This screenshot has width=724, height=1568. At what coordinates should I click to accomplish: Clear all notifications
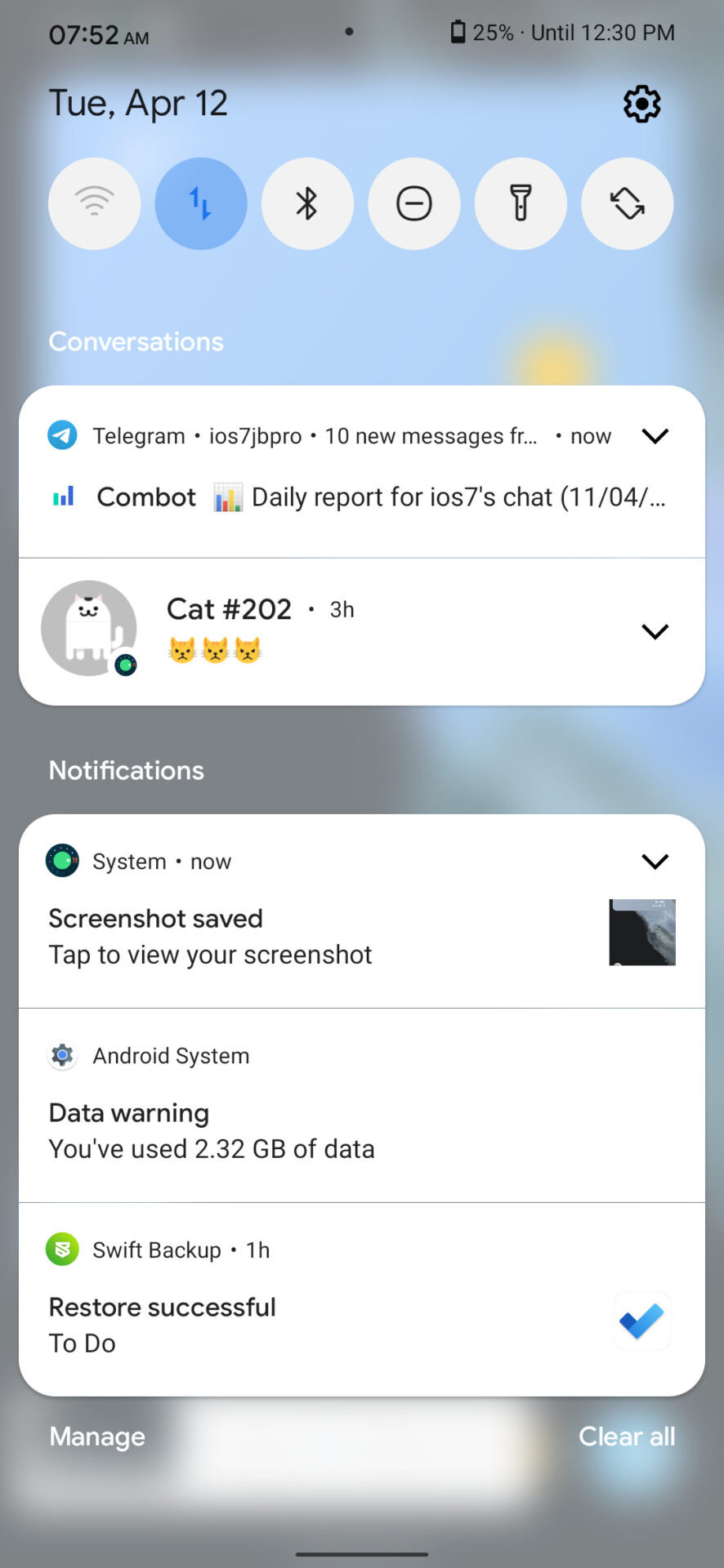627,1437
